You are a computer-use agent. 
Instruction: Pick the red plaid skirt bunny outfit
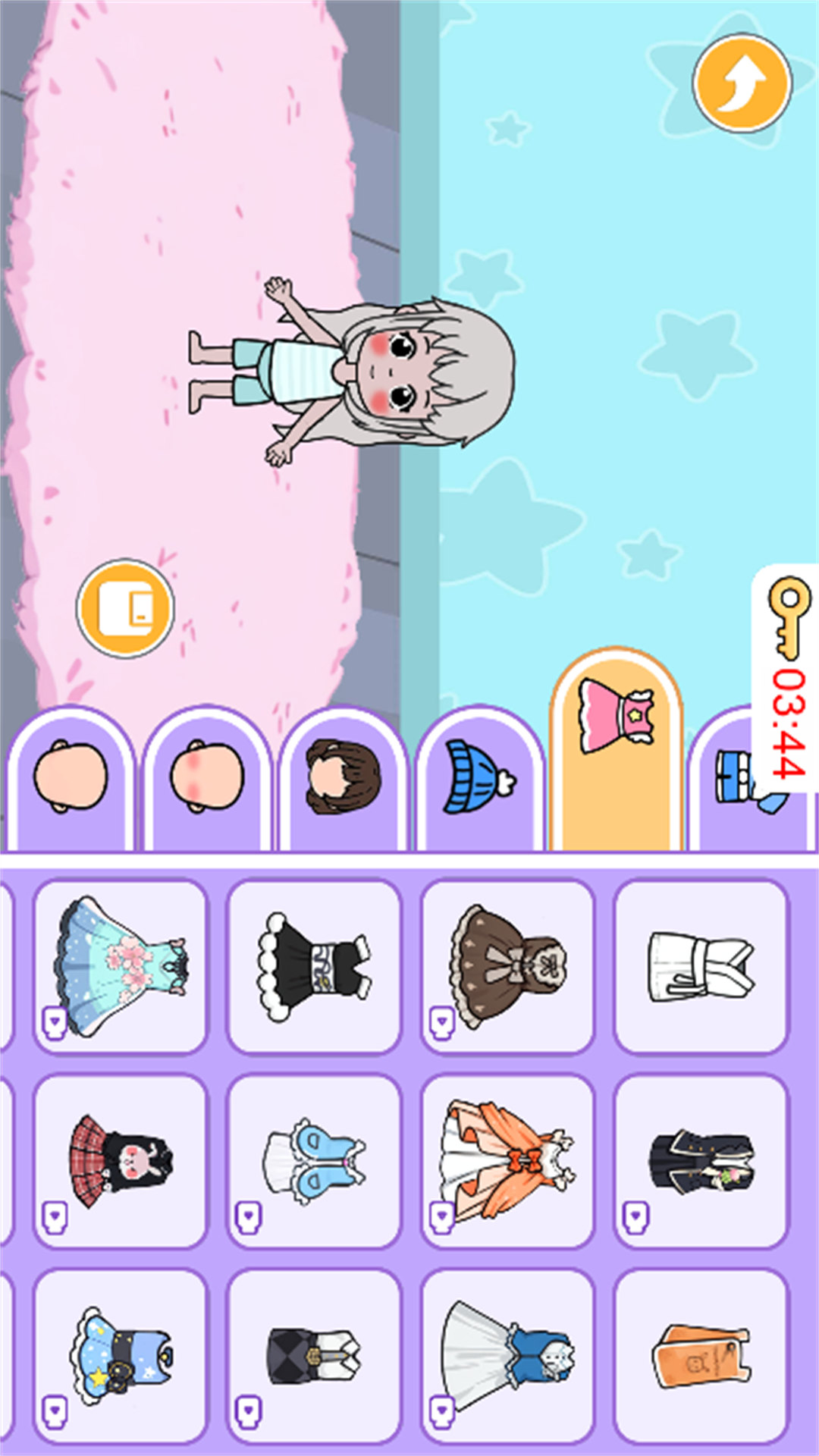tap(120, 1160)
